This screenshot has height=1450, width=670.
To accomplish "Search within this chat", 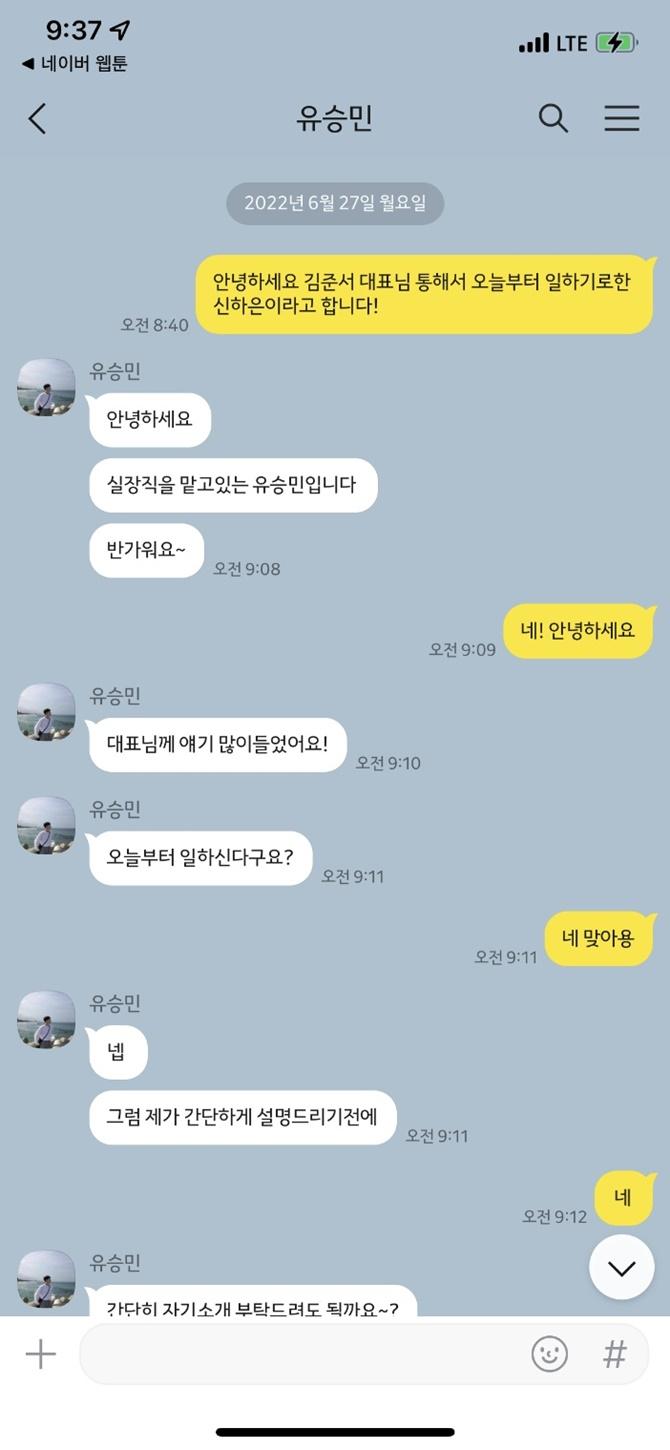I will (x=553, y=119).
